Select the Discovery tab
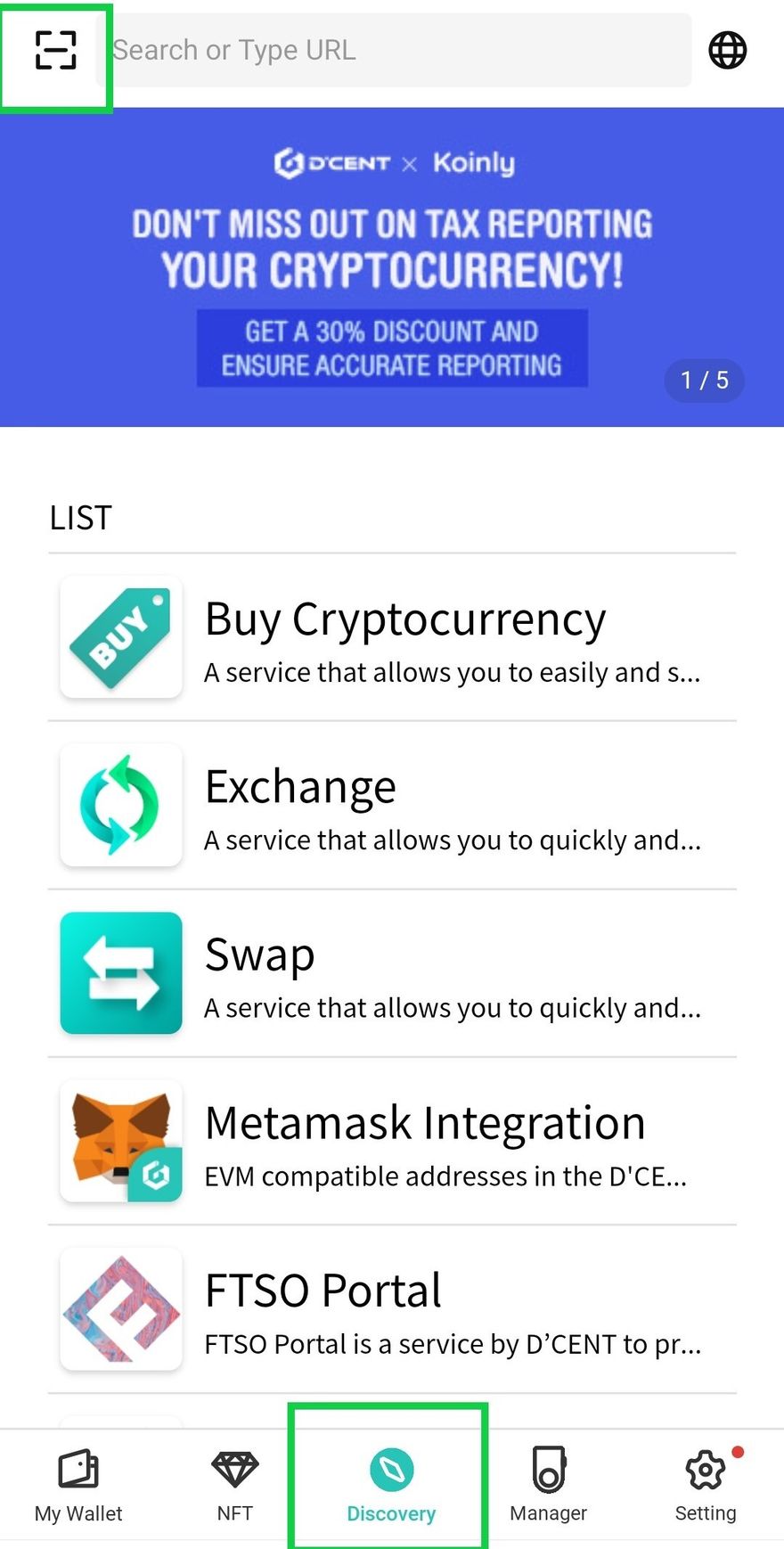Screen dimensions: 784x1549 click(391, 1484)
